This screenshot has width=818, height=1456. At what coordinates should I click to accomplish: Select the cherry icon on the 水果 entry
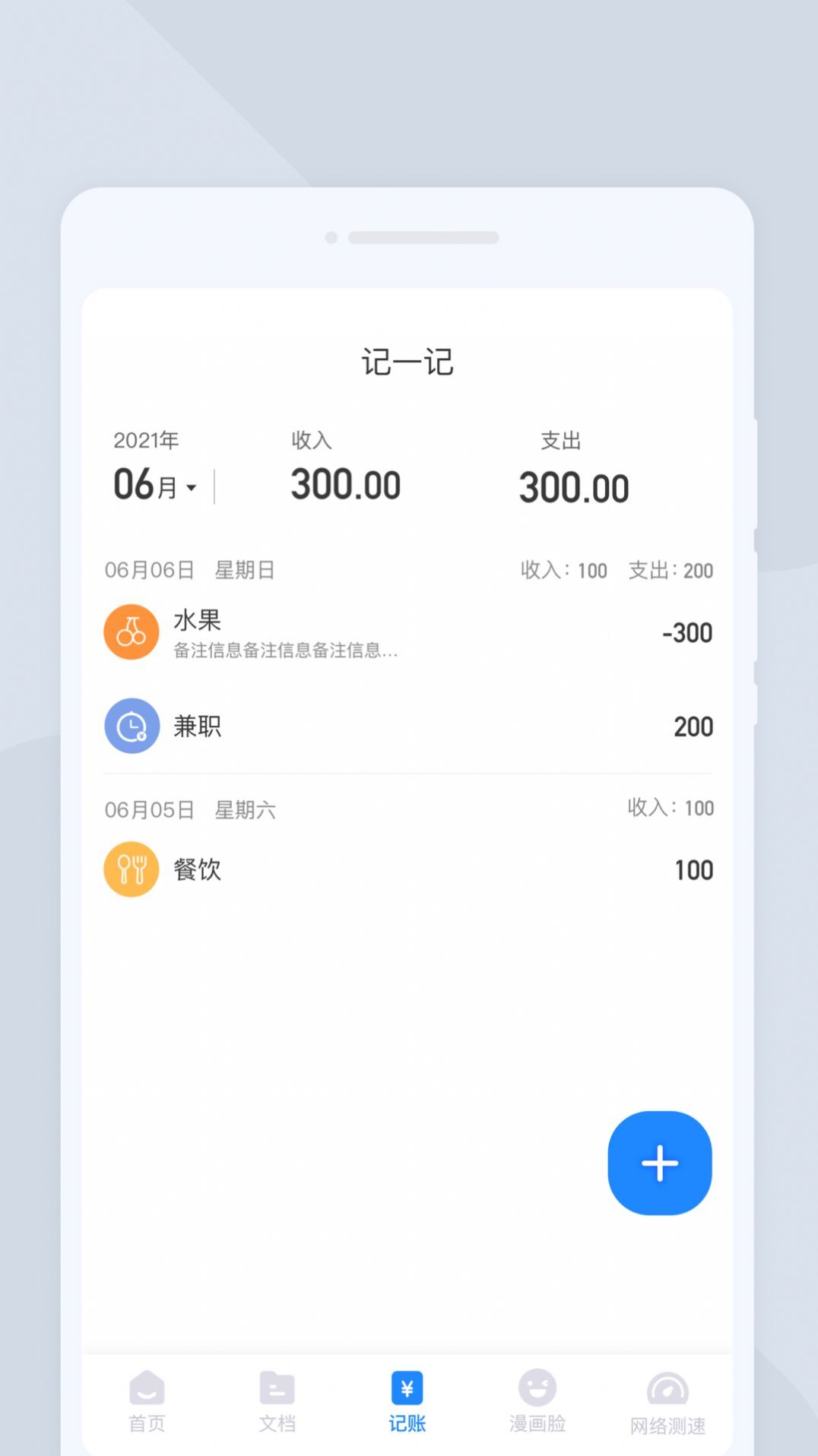tap(131, 631)
